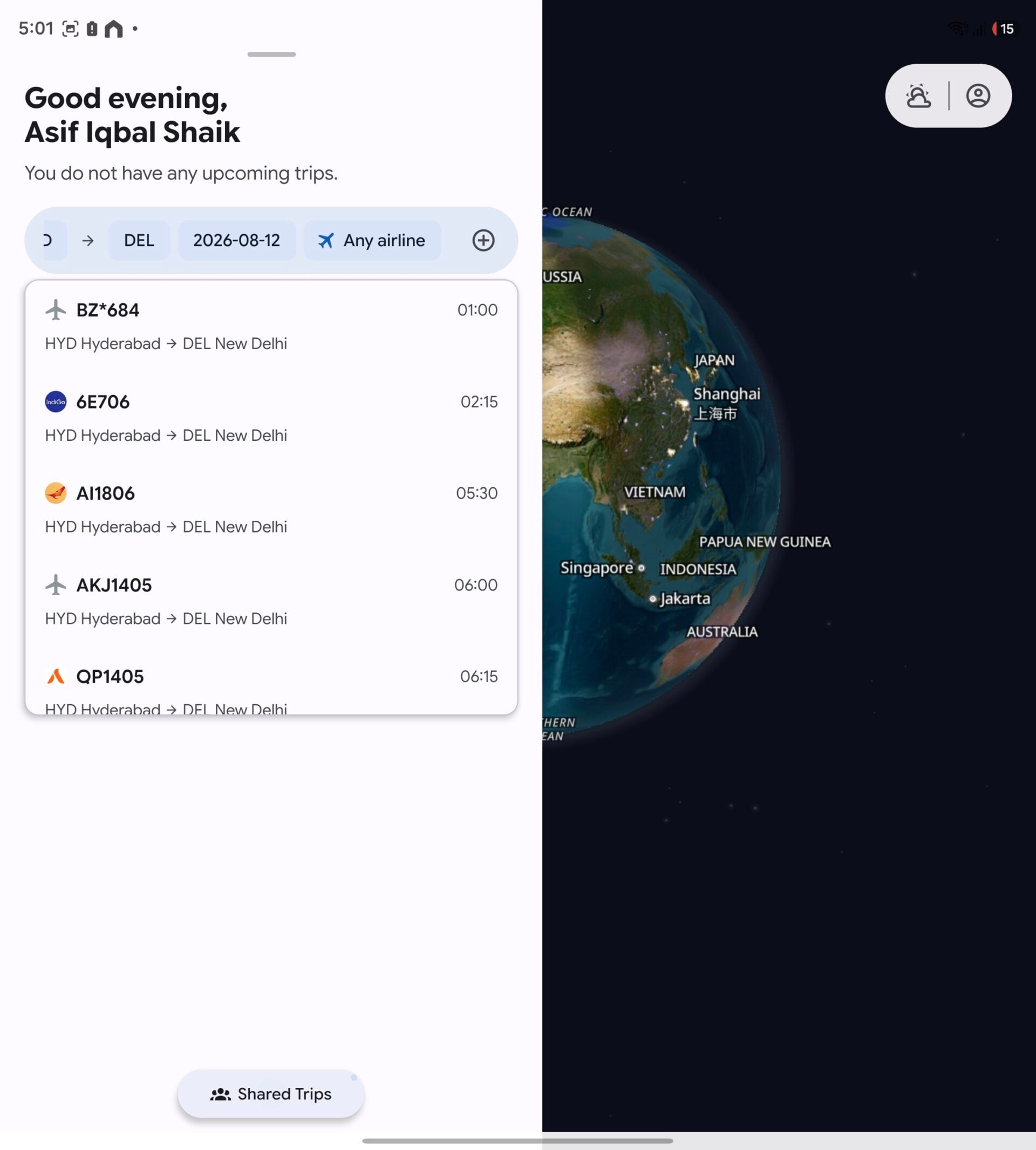Open the Any airline filter
The width and height of the screenshot is (1036, 1150).
click(x=372, y=240)
